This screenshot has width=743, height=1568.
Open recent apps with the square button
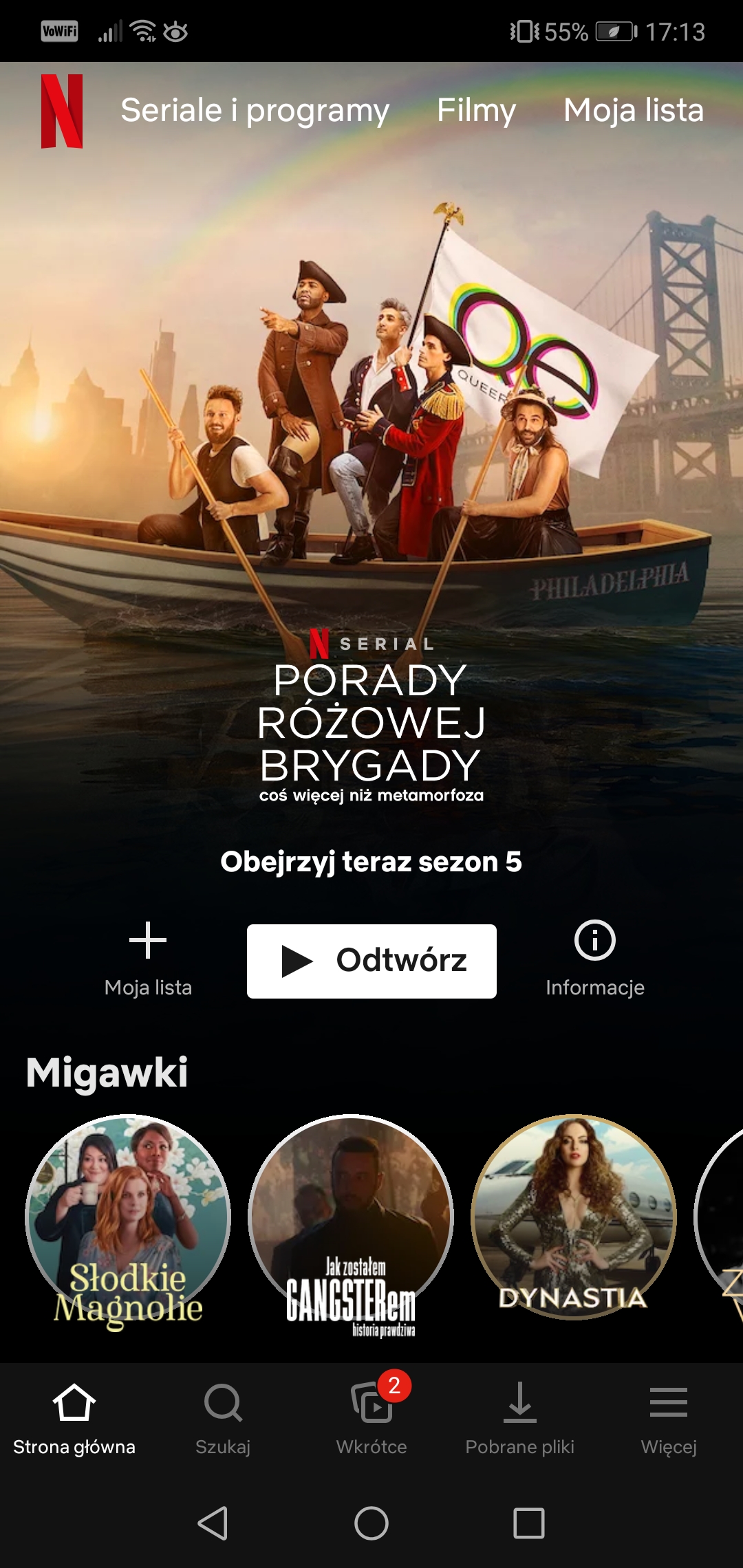[528, 1523]
